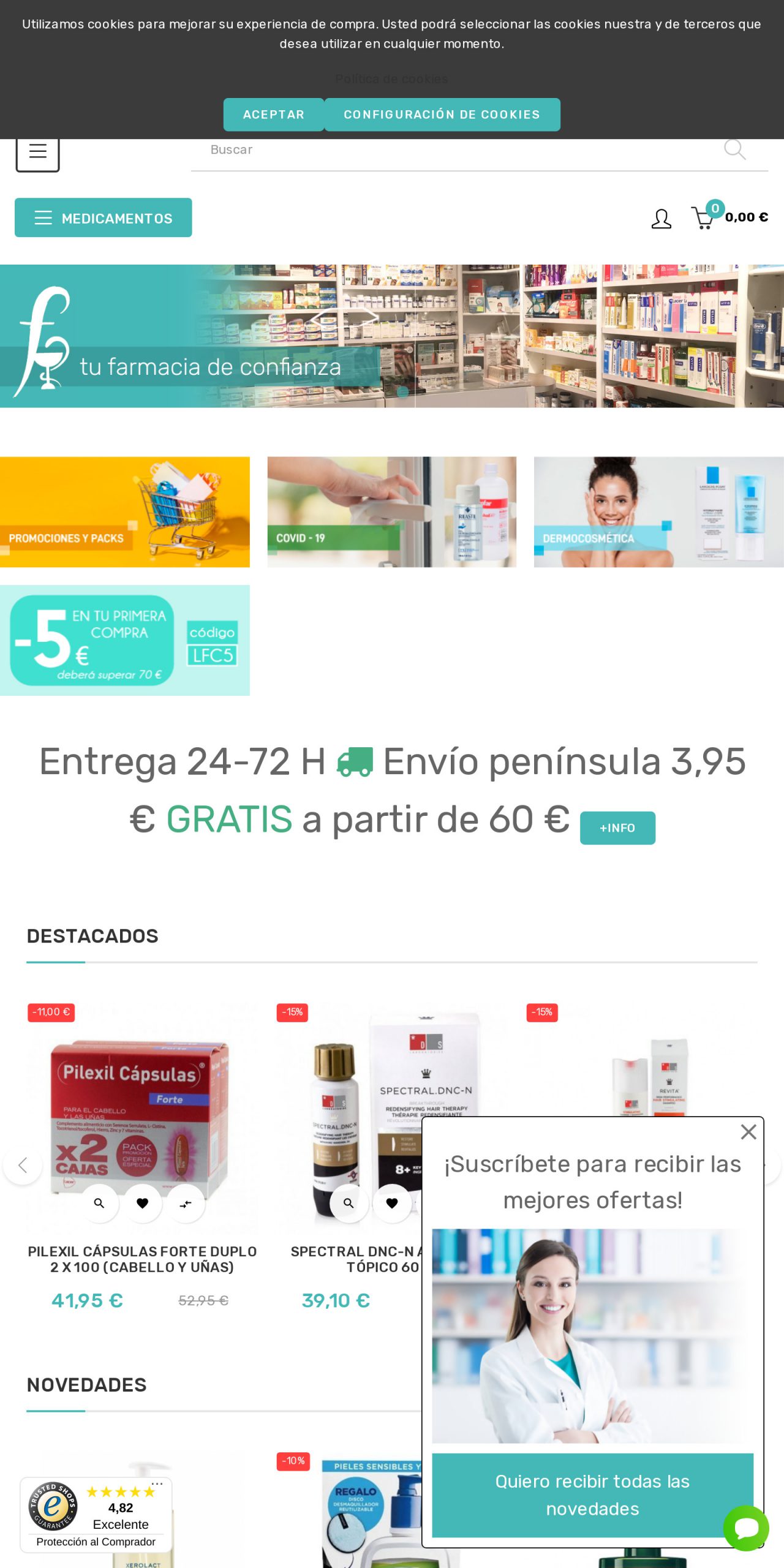Open the shopping cart icon
The image size is (784, 1568).
click(x=702, y=217)
